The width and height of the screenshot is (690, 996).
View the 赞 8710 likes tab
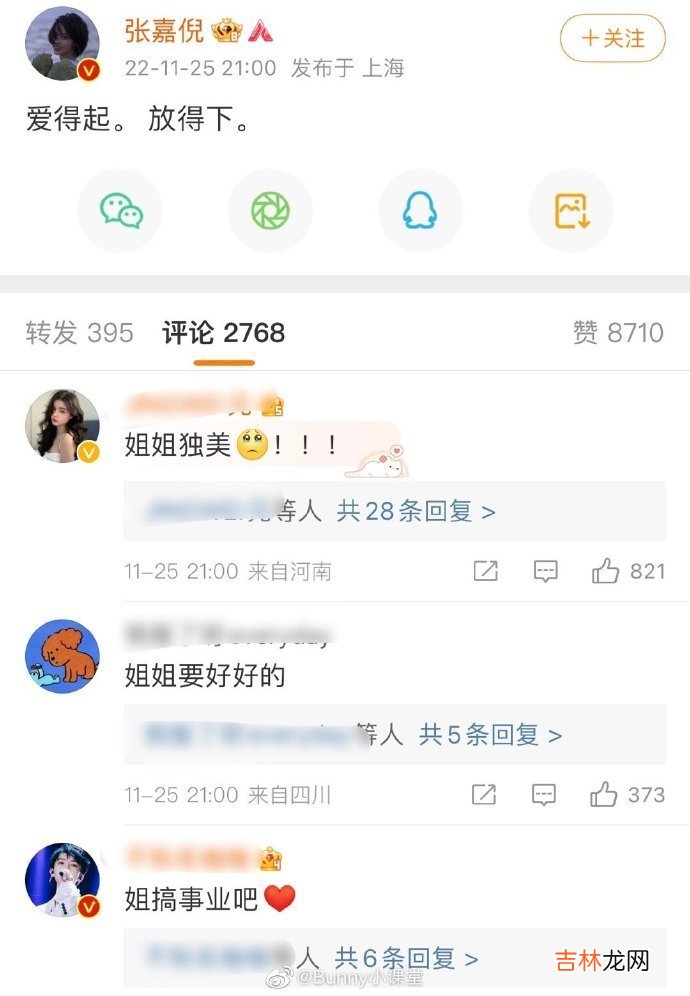coord(618,333)
